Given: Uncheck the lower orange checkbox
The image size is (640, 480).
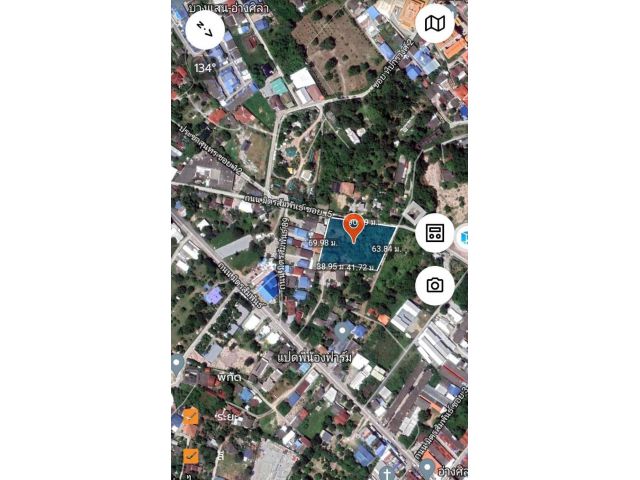Looking at the screenshot, I should (190, 456).
